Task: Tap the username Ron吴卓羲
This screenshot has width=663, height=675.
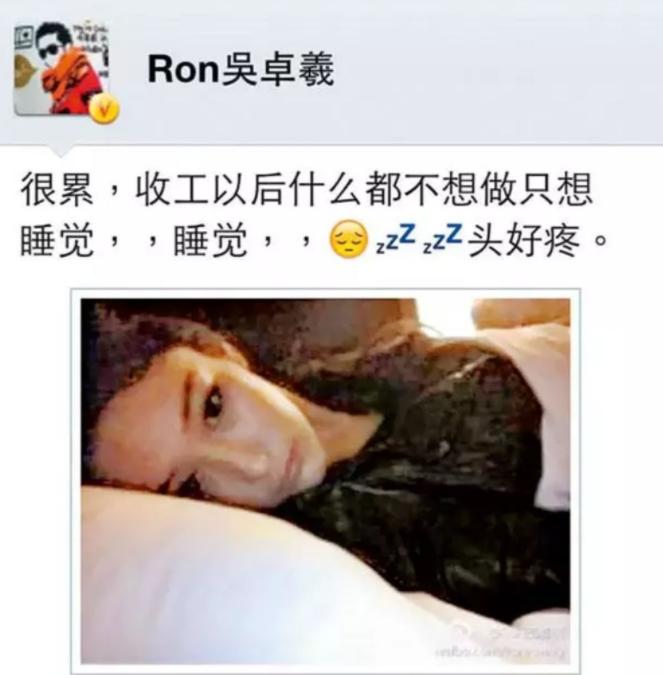Action: (x=240, y=70)
